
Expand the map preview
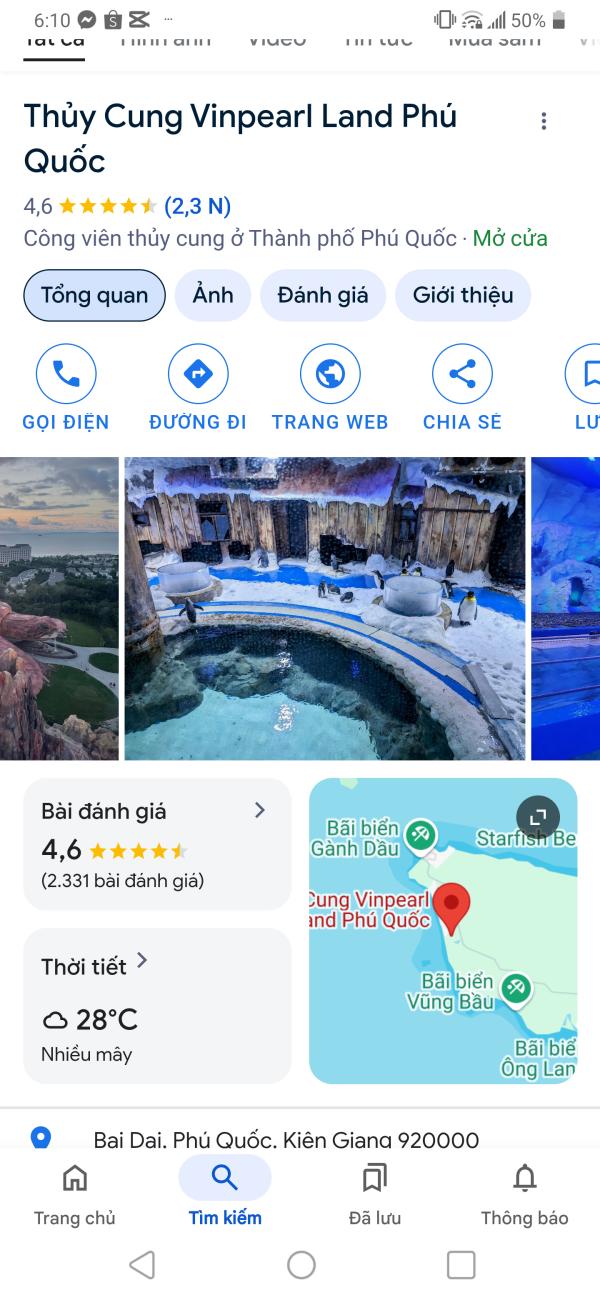(538, 816)
